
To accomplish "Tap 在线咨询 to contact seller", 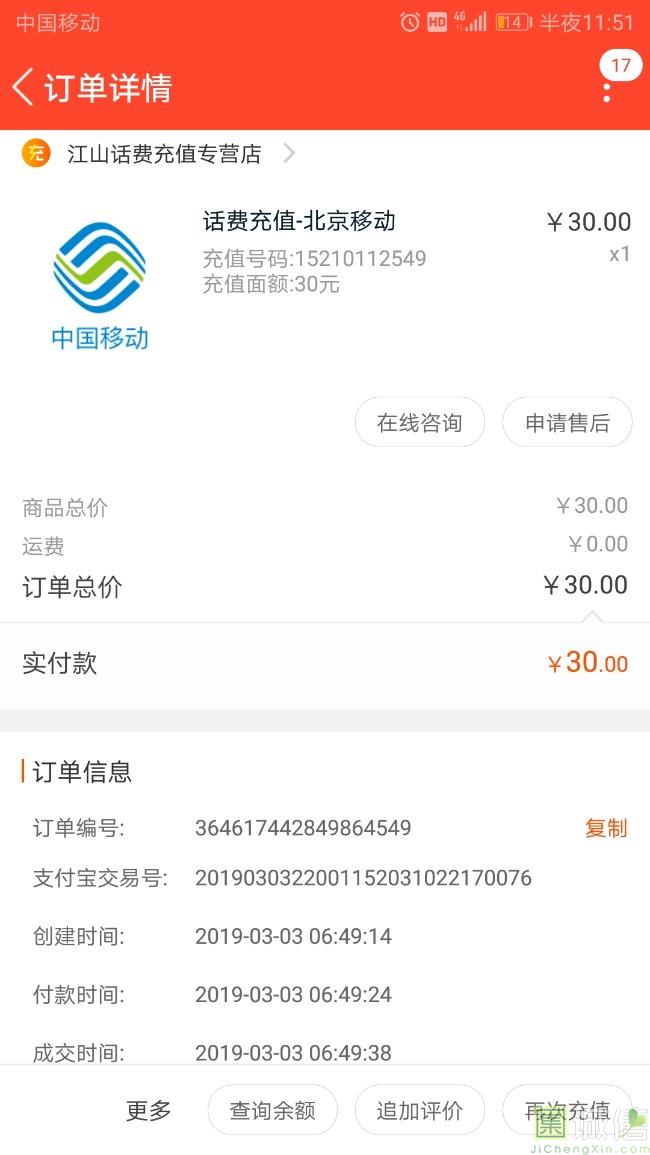I will tap(419, 423).
